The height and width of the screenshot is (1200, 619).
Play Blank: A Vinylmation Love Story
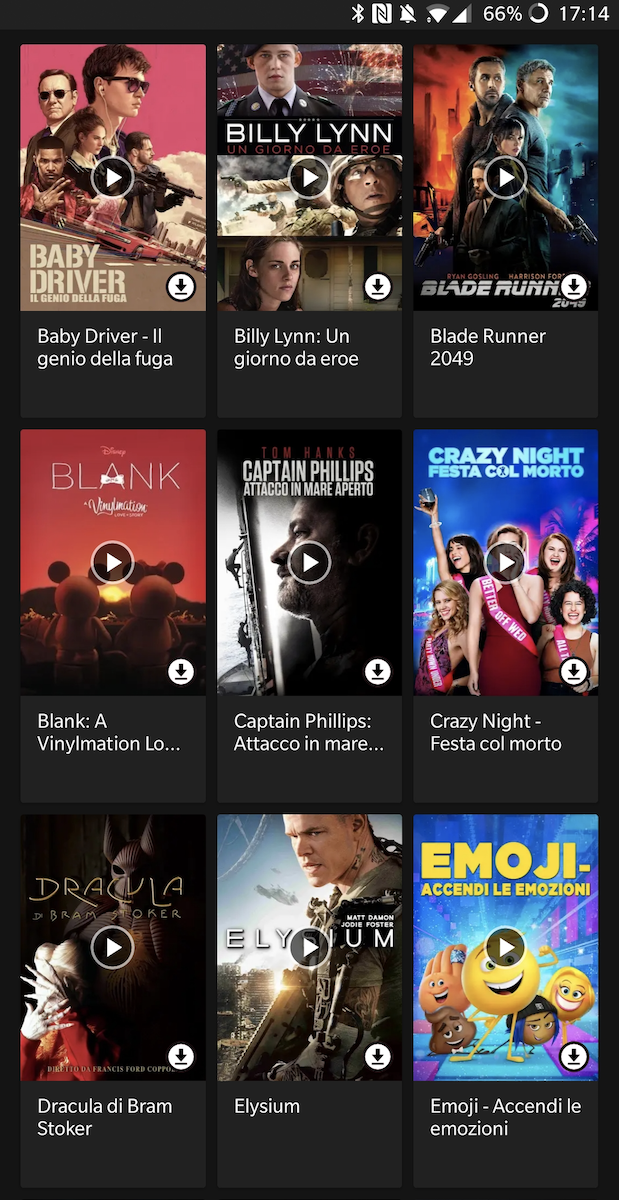[x=113, y=563]
